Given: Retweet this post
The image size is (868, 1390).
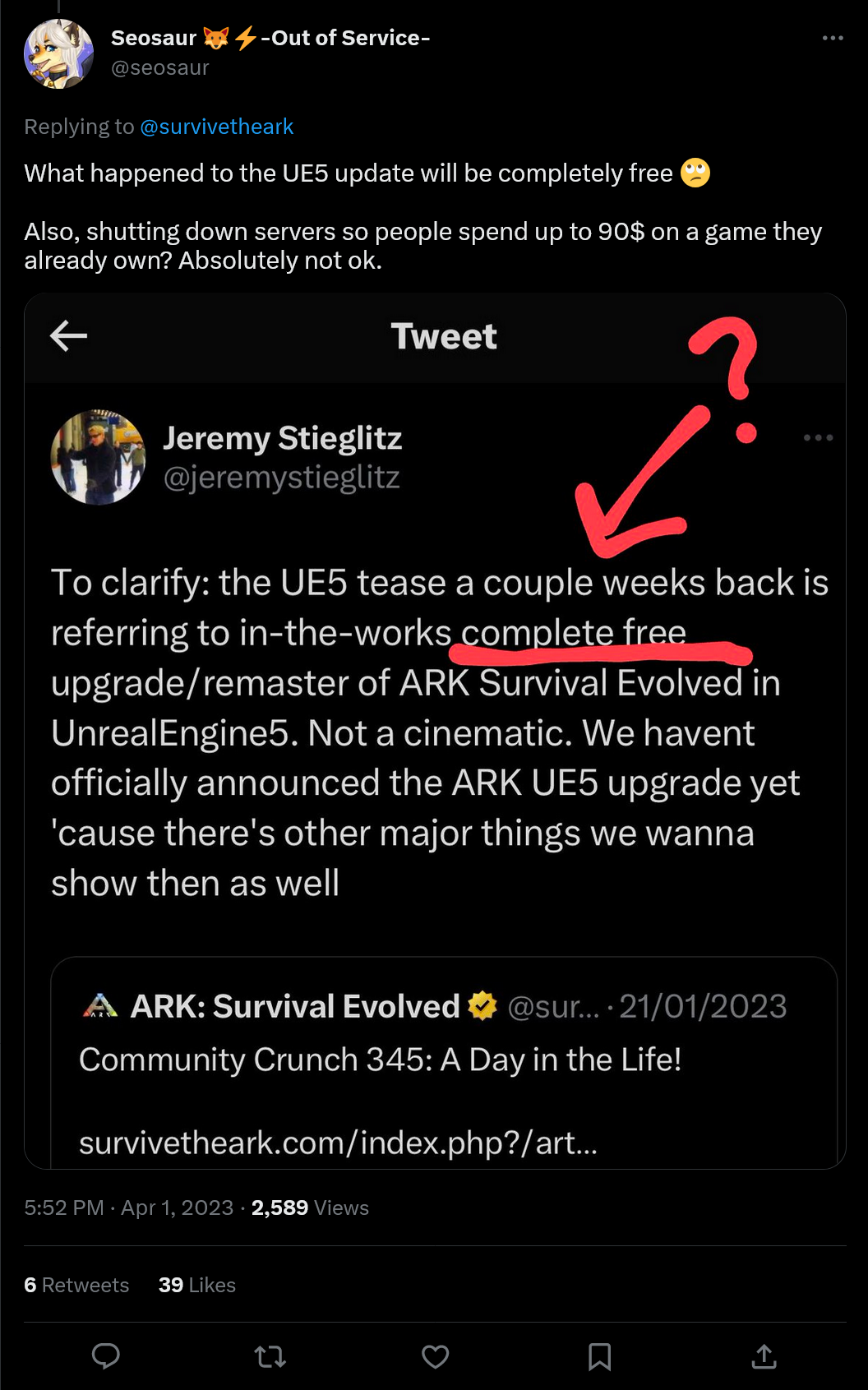Looking at the screenshot, I should [x=270, y=1355].
